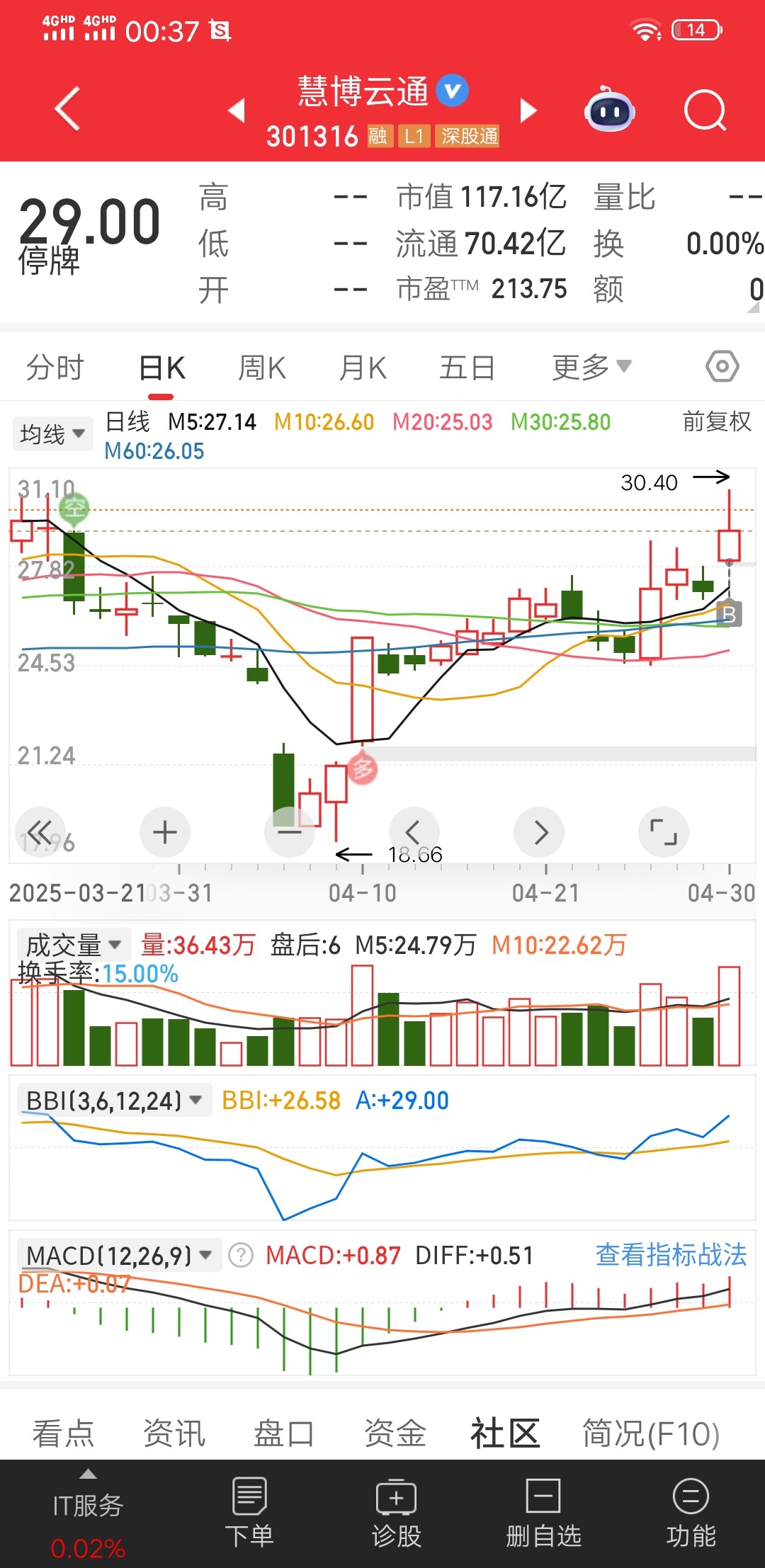Open the robot assistant icon

(609, 110)
